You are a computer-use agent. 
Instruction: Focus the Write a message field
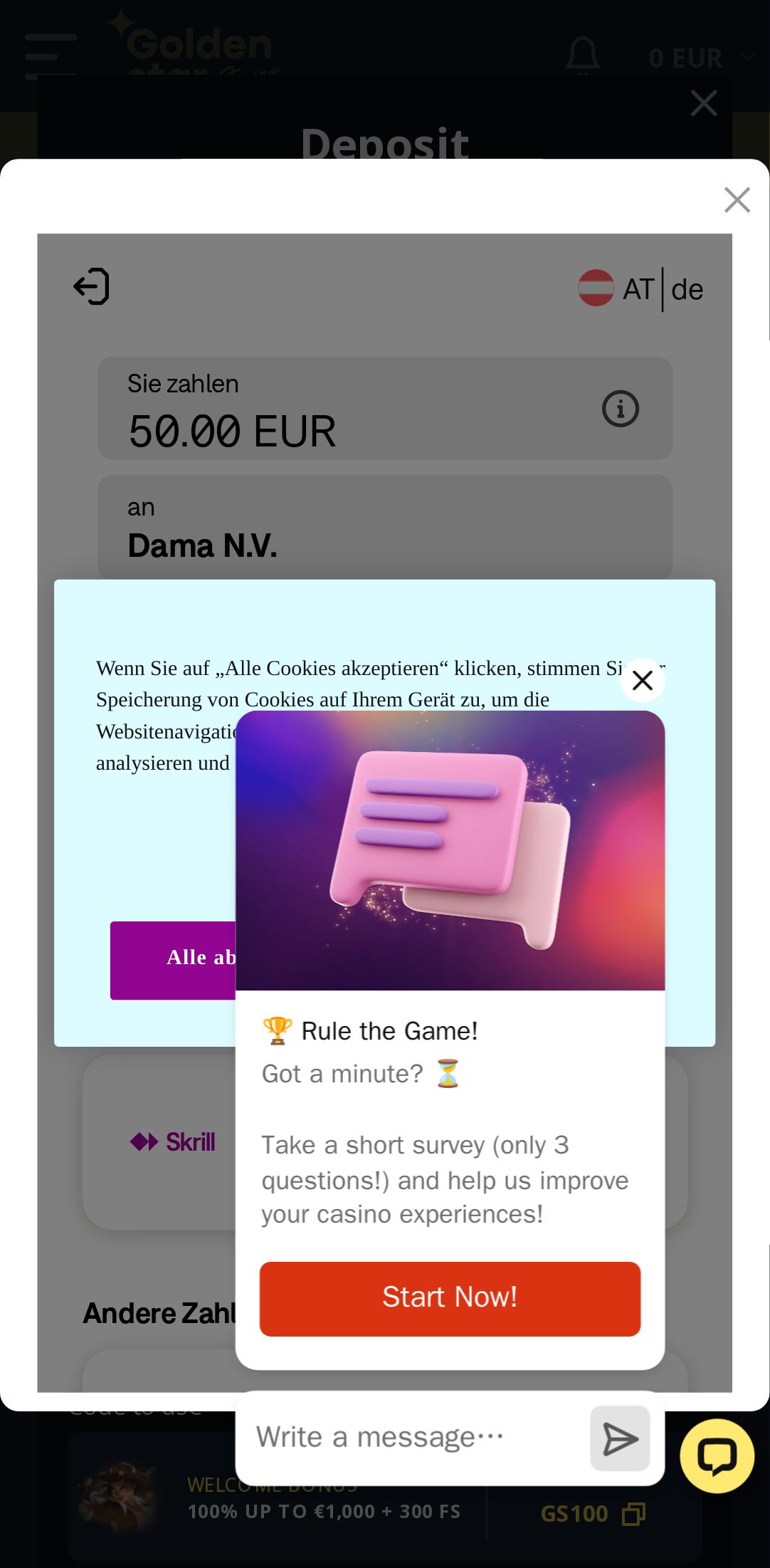pos(413,1438)
